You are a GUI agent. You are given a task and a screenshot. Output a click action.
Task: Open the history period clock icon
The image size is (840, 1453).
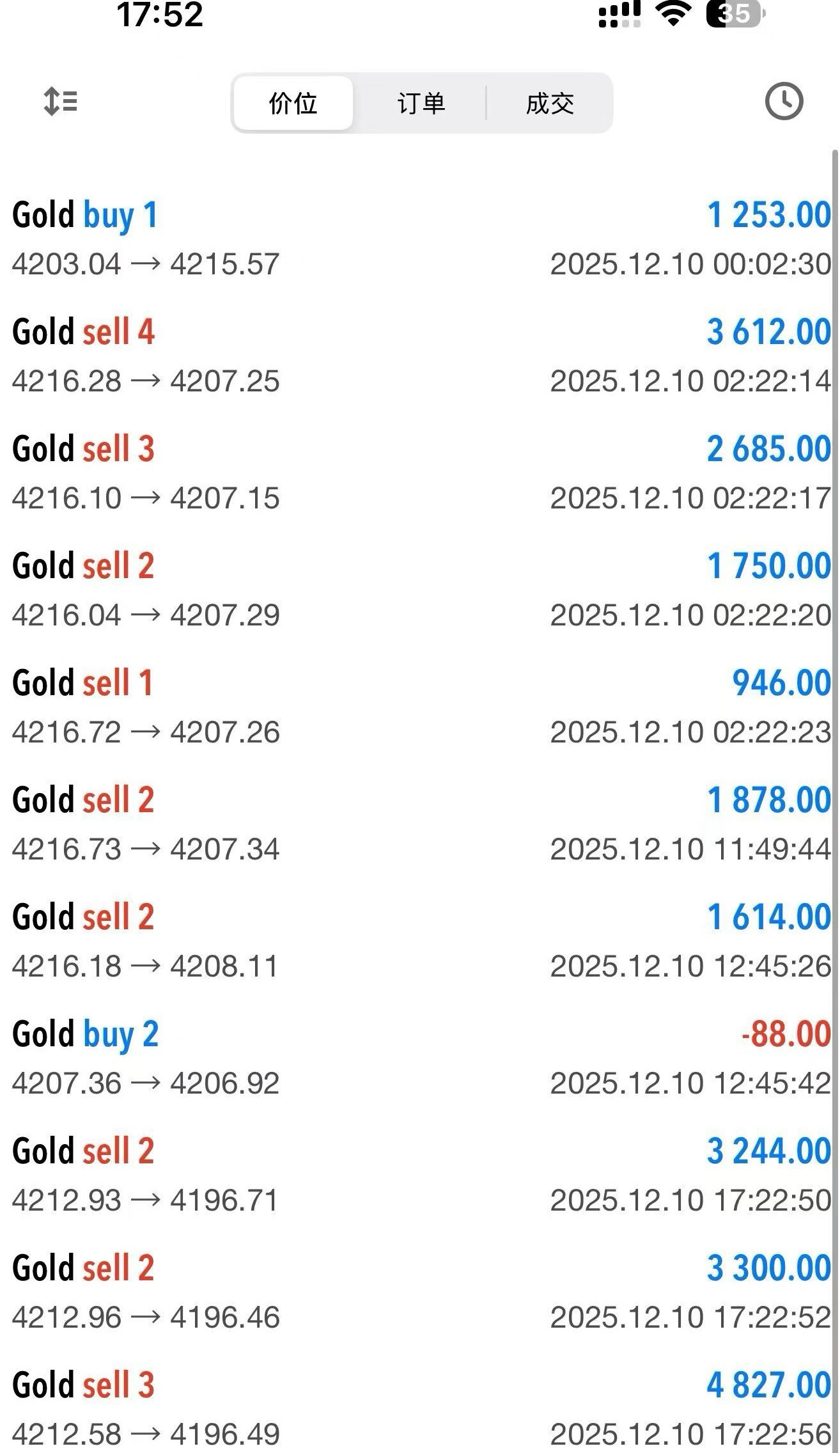[784, 101]
